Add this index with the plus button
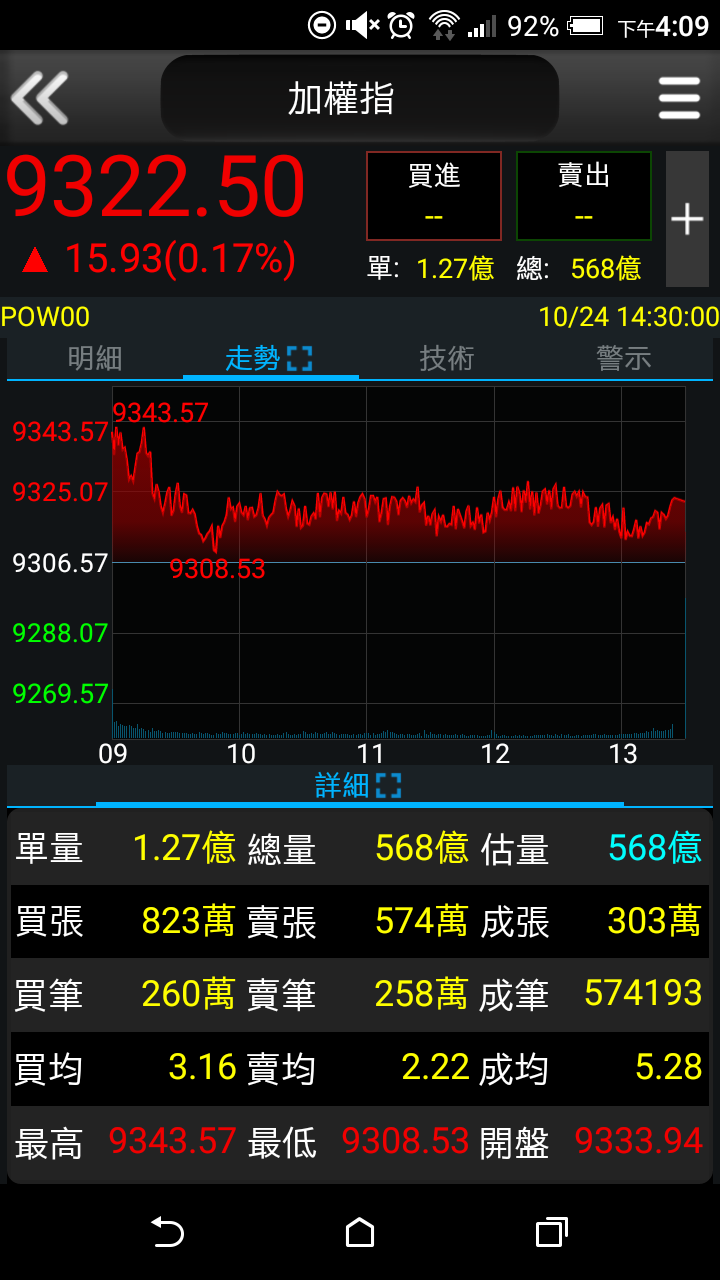The height and width of the screenshot is (1280, 720). [687, 219]
